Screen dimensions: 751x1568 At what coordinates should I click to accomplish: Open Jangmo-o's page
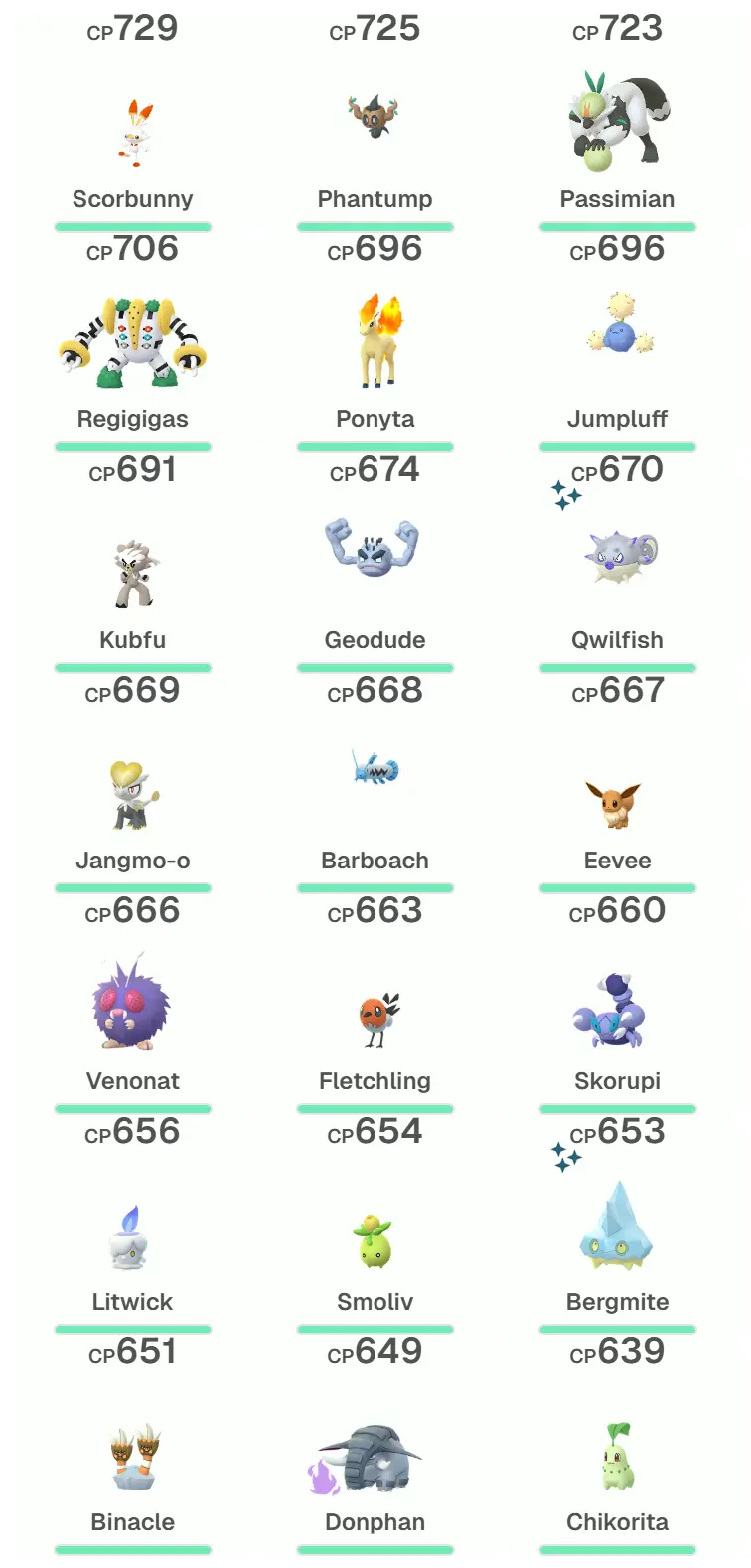[133, 795]
